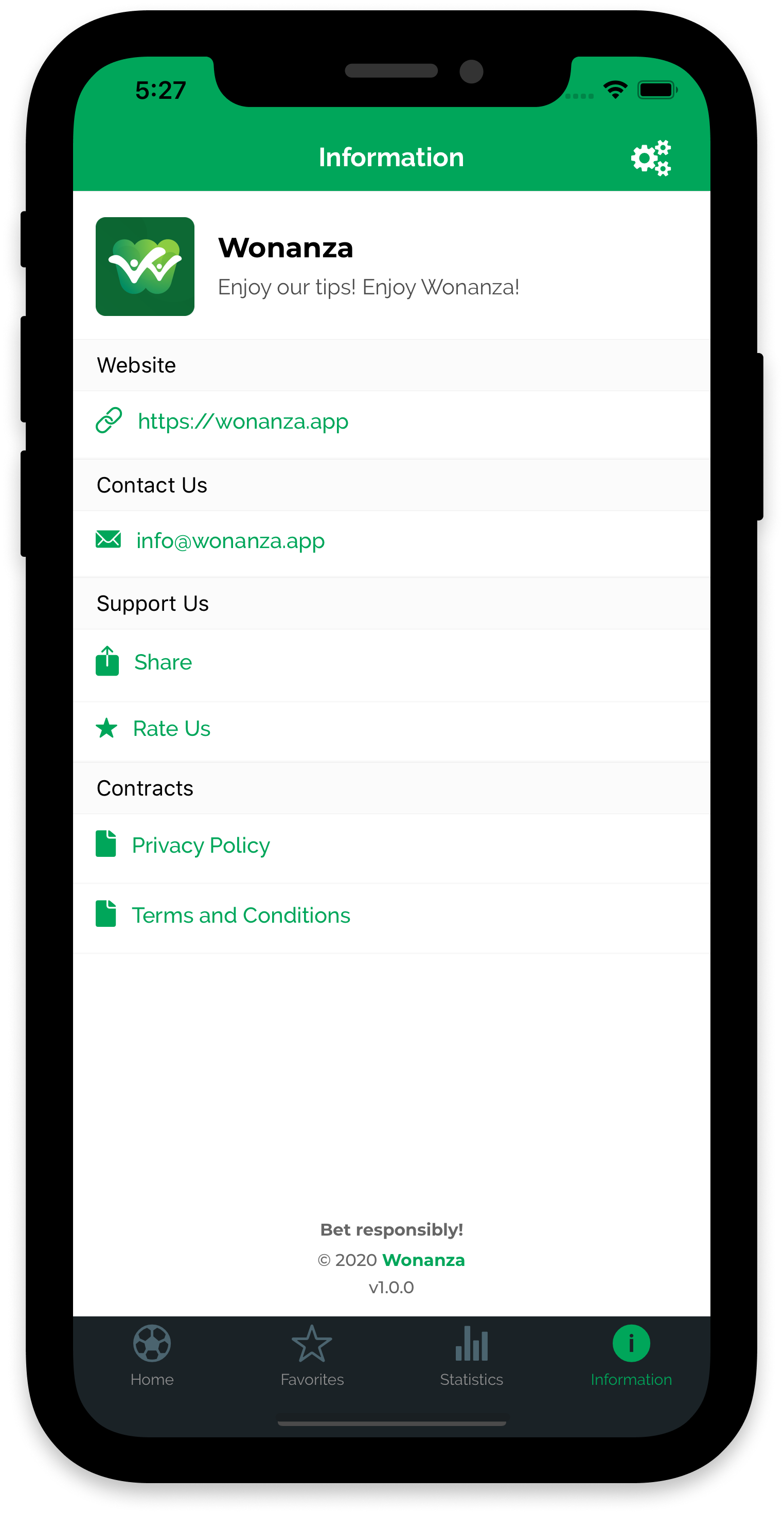Open settings via the gears icon
This screenshot has width=784, height=1514.
point(651,157)
